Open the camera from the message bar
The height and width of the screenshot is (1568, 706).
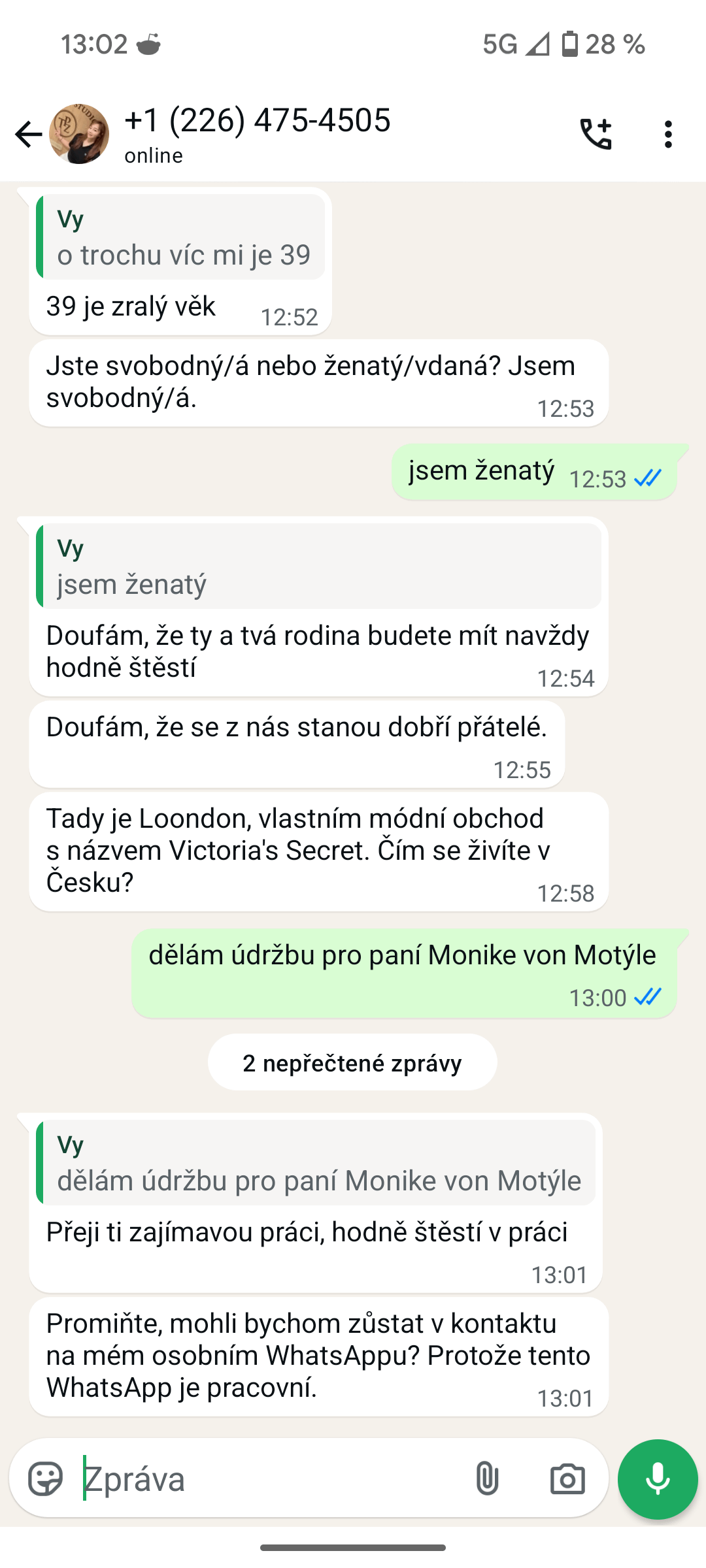point(567,1478)
